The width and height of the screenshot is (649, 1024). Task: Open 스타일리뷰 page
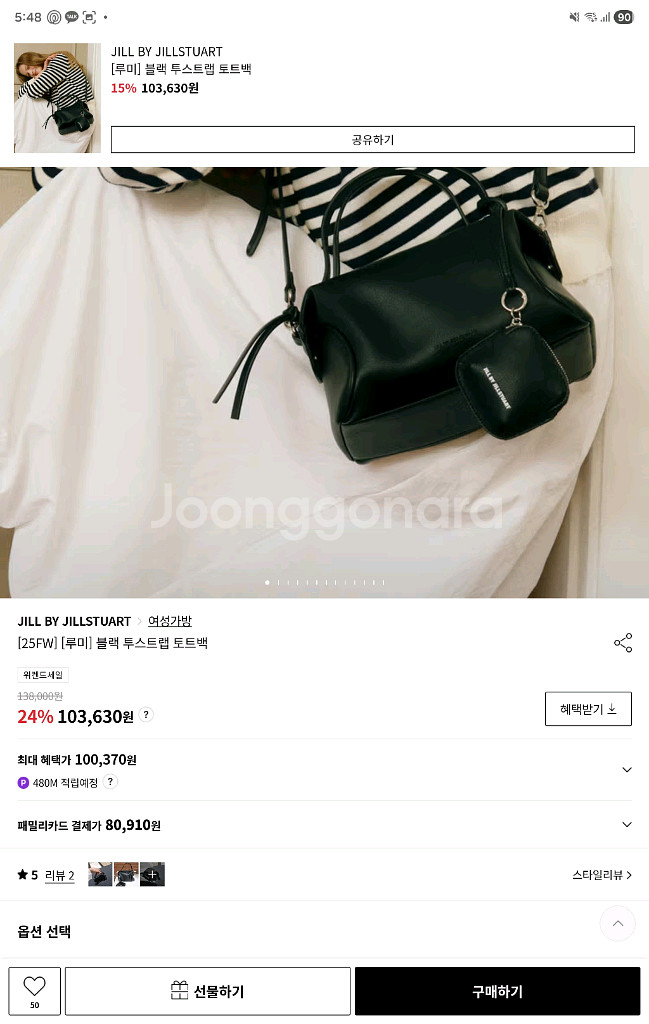602,875
